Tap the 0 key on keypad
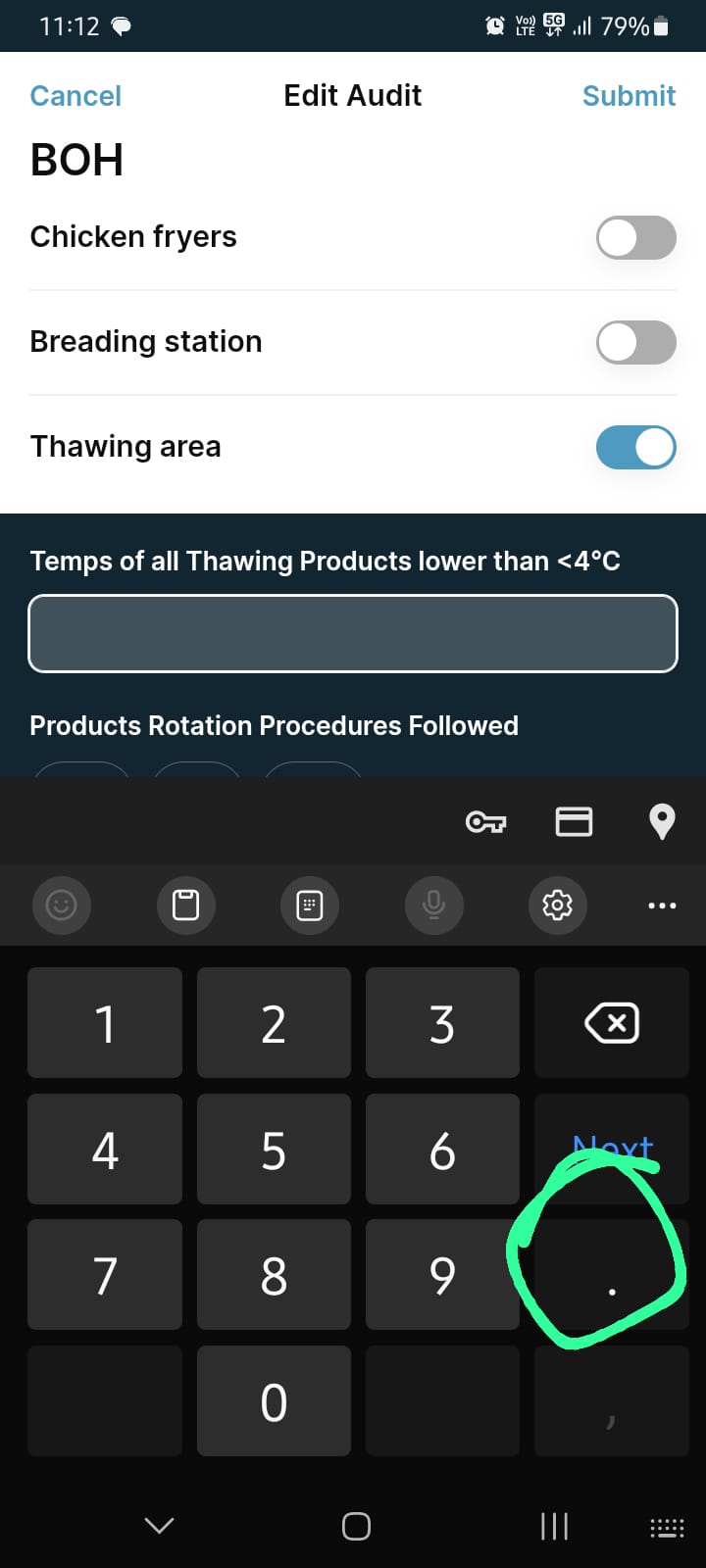This screenshot has height=1568, width=706. click(x=274, y=1401)
